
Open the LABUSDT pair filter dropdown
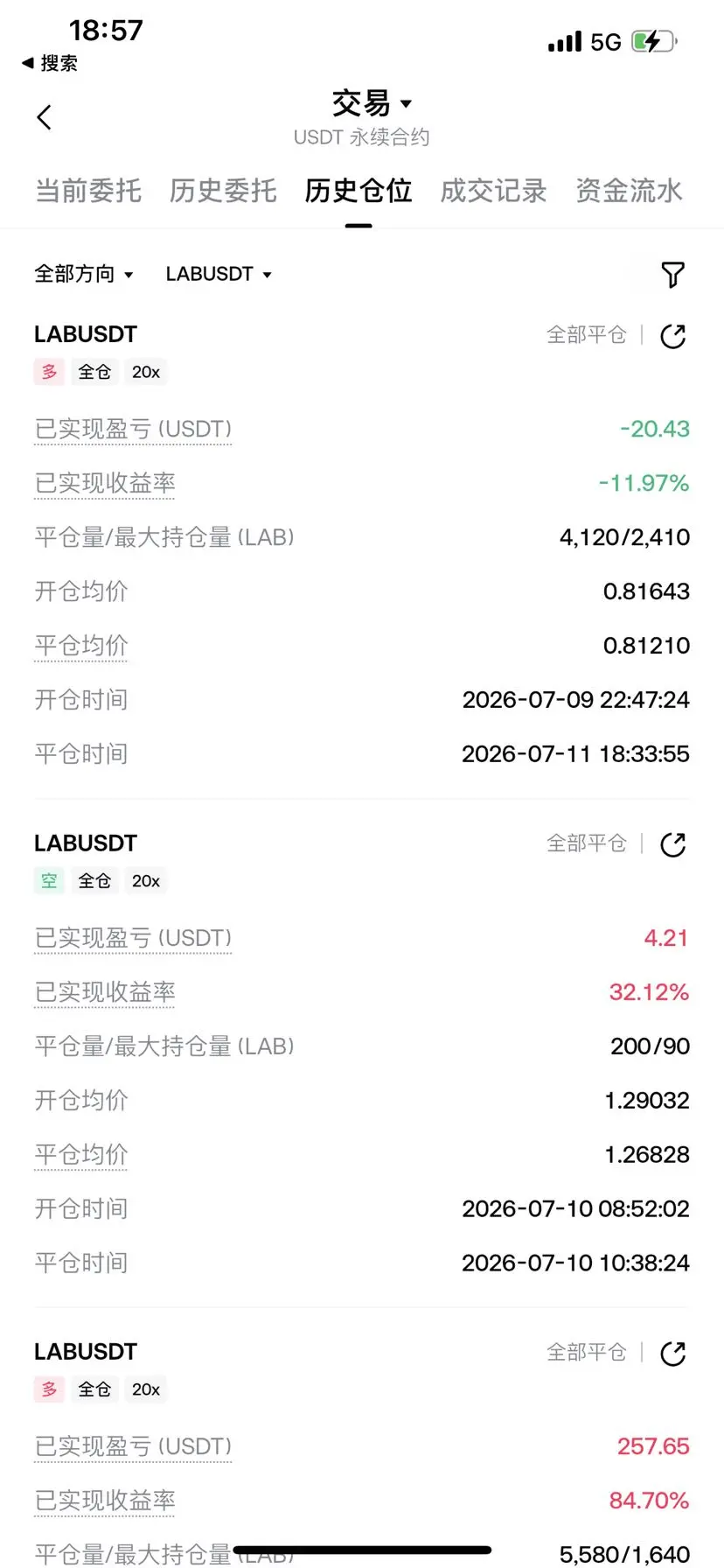point(219,274)
